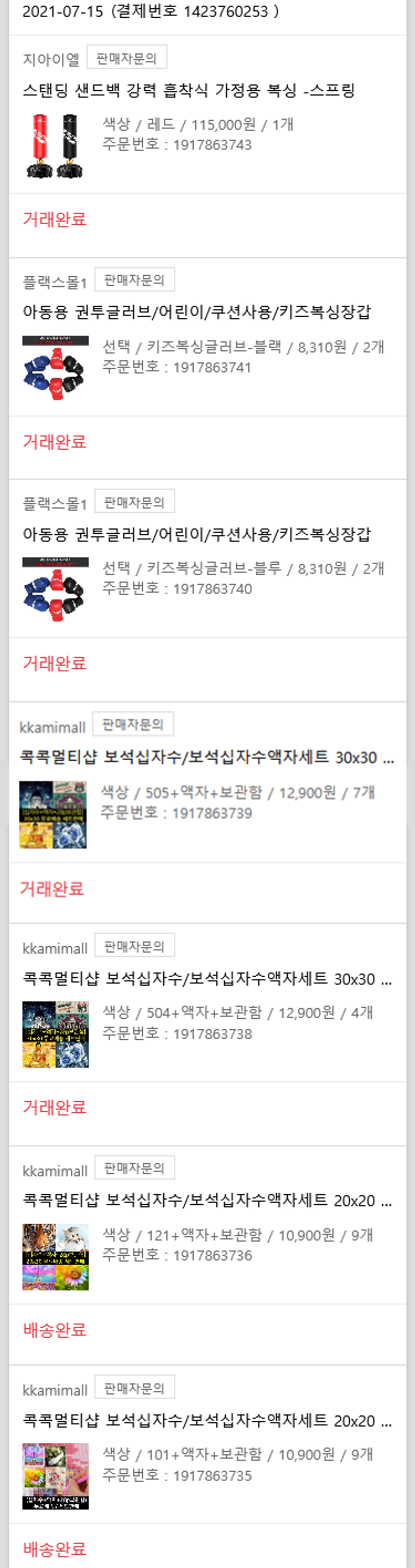Tap 판매자문의 for the 키즈복싱글러브-블루 order
The width and height of the screenshot is (415, 1568).
tap(134, 502)
